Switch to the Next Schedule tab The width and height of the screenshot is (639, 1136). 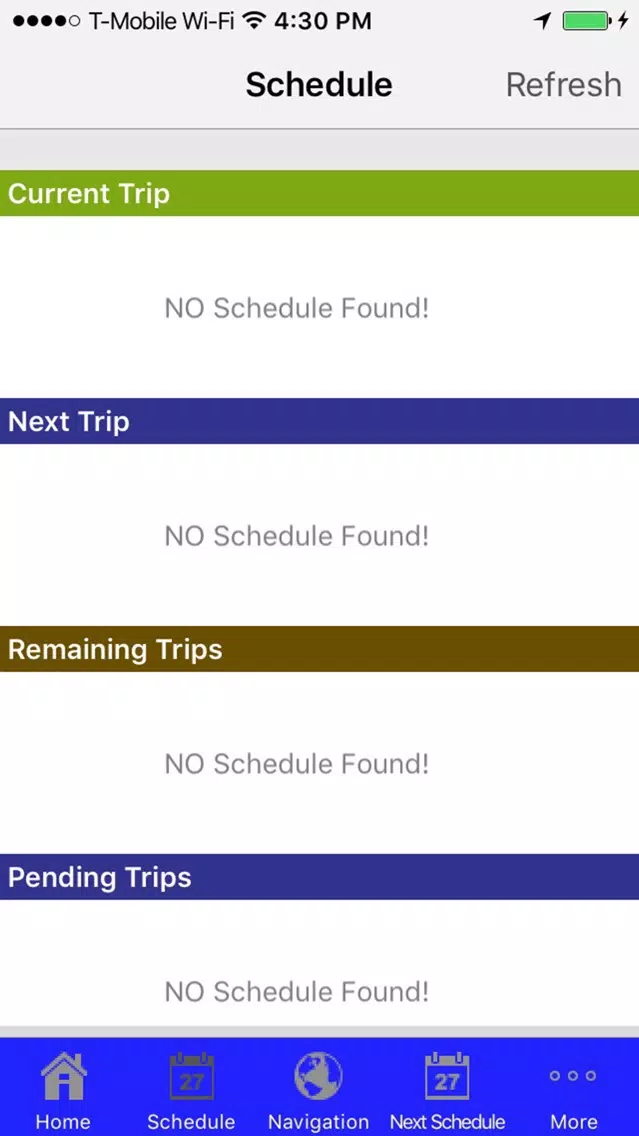click(447, 1087)
